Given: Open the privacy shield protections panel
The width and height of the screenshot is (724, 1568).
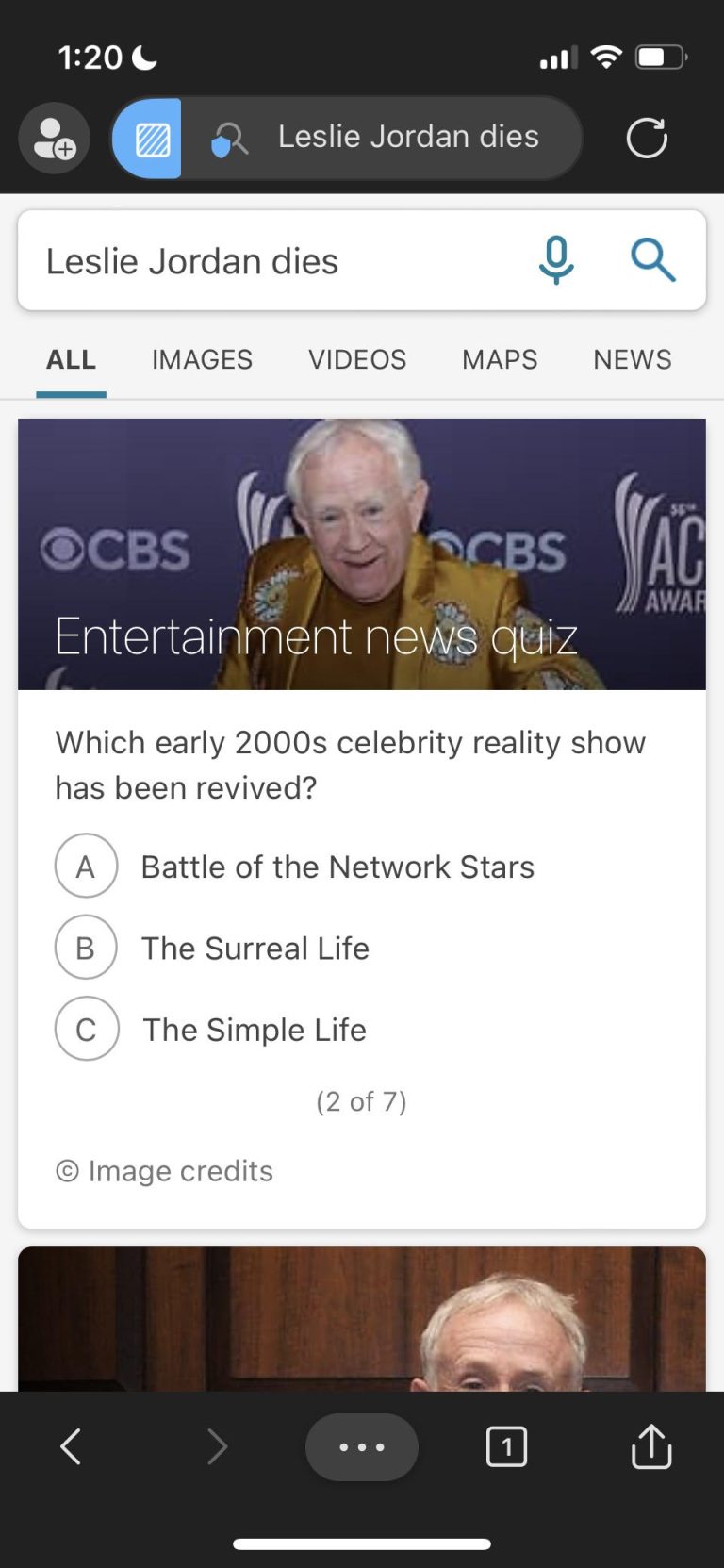Looking at the screenshot, I should click(229, 138).
